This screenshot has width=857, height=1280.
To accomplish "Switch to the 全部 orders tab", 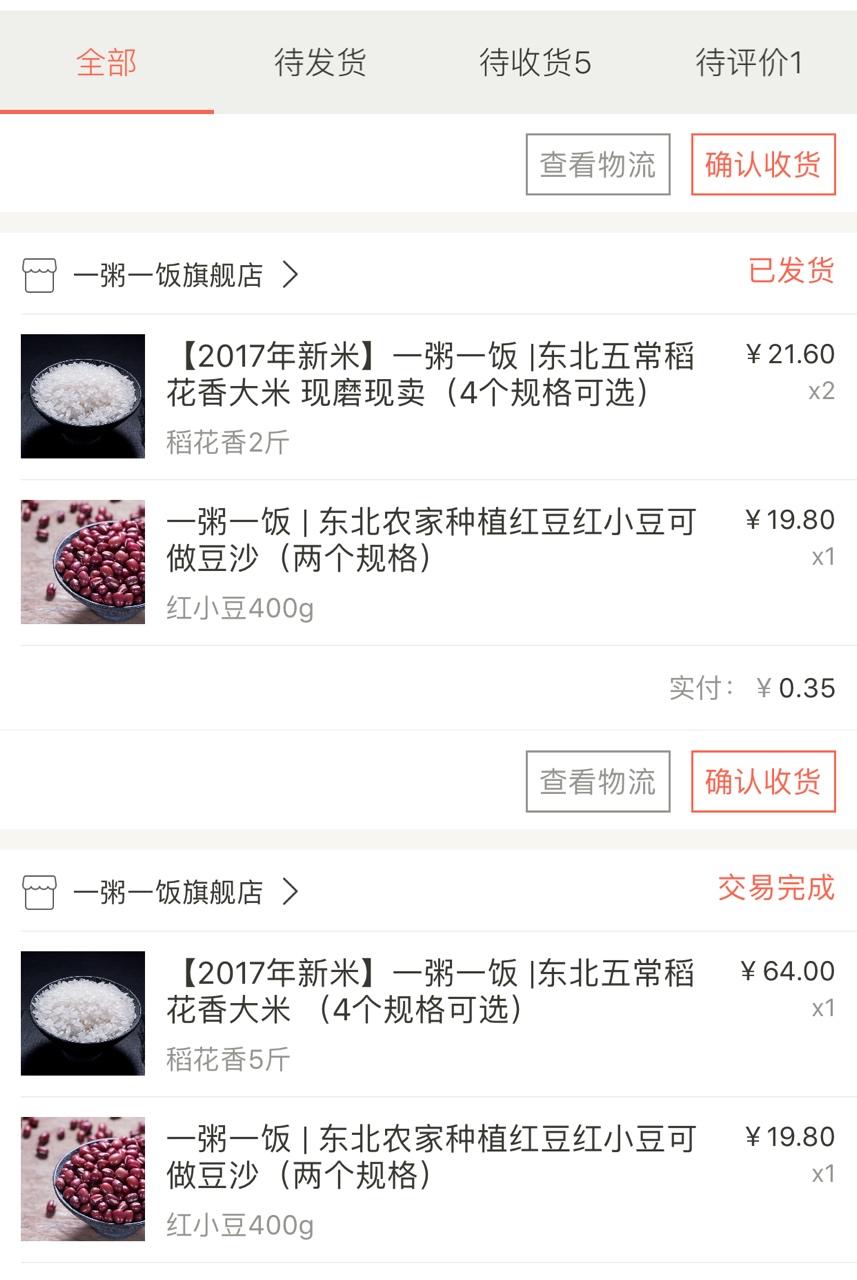I will [106, 63].
